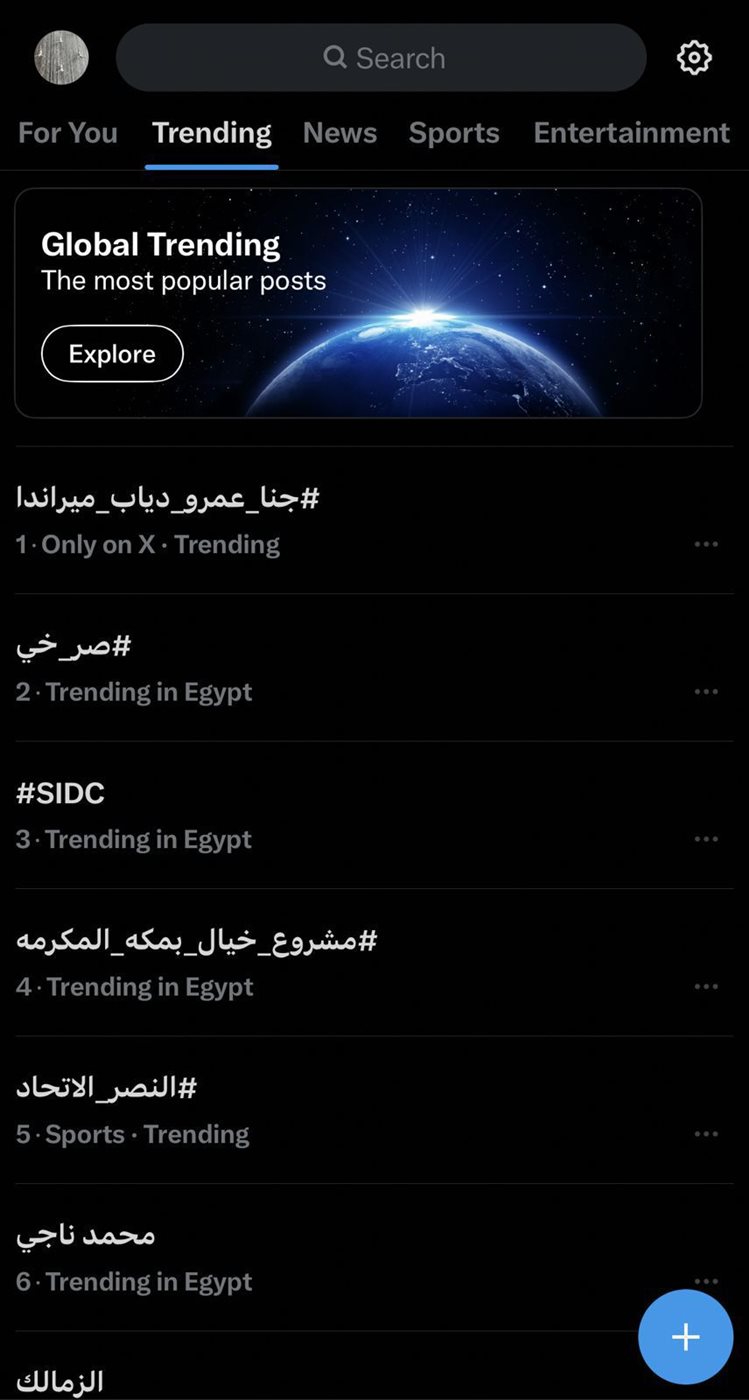
Task: Open more options for the #SIDC trend
Action: click(707, 839)
